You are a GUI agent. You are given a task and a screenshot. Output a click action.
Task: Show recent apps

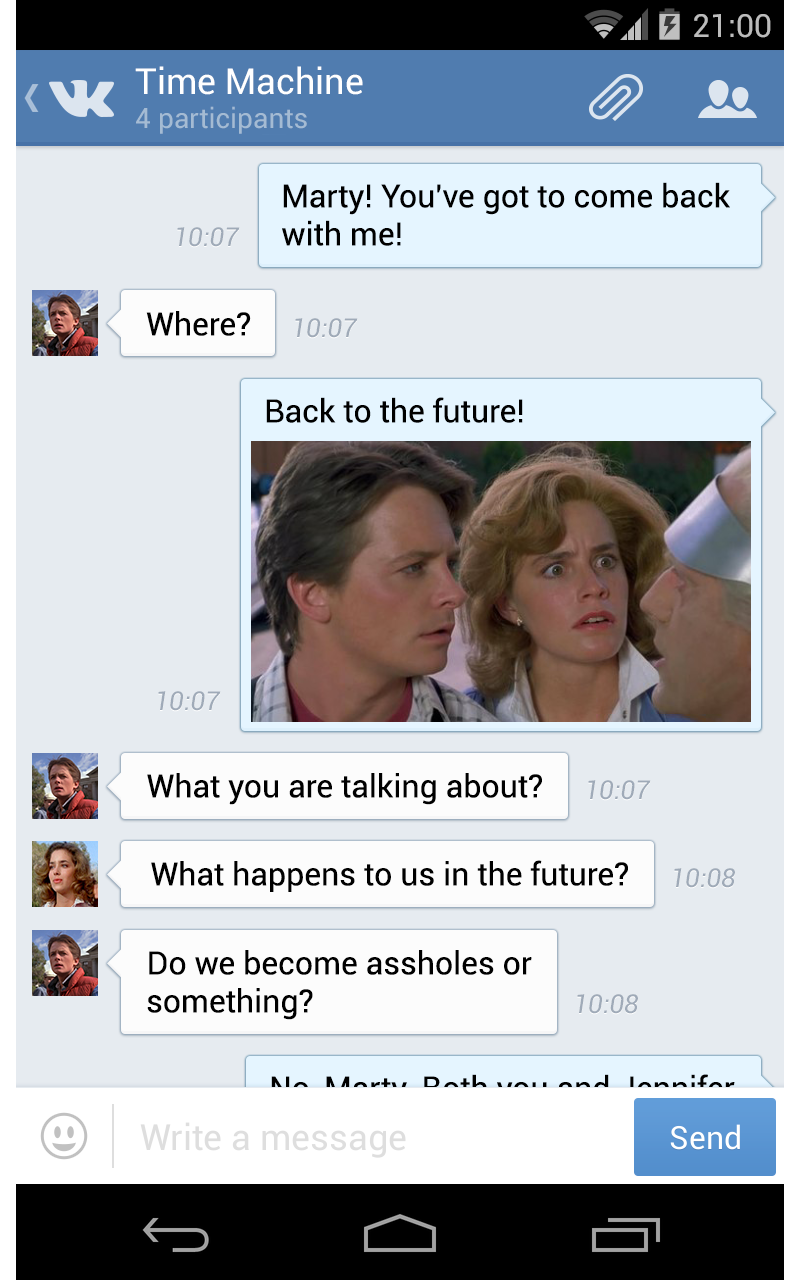[x=626, y=1234]
